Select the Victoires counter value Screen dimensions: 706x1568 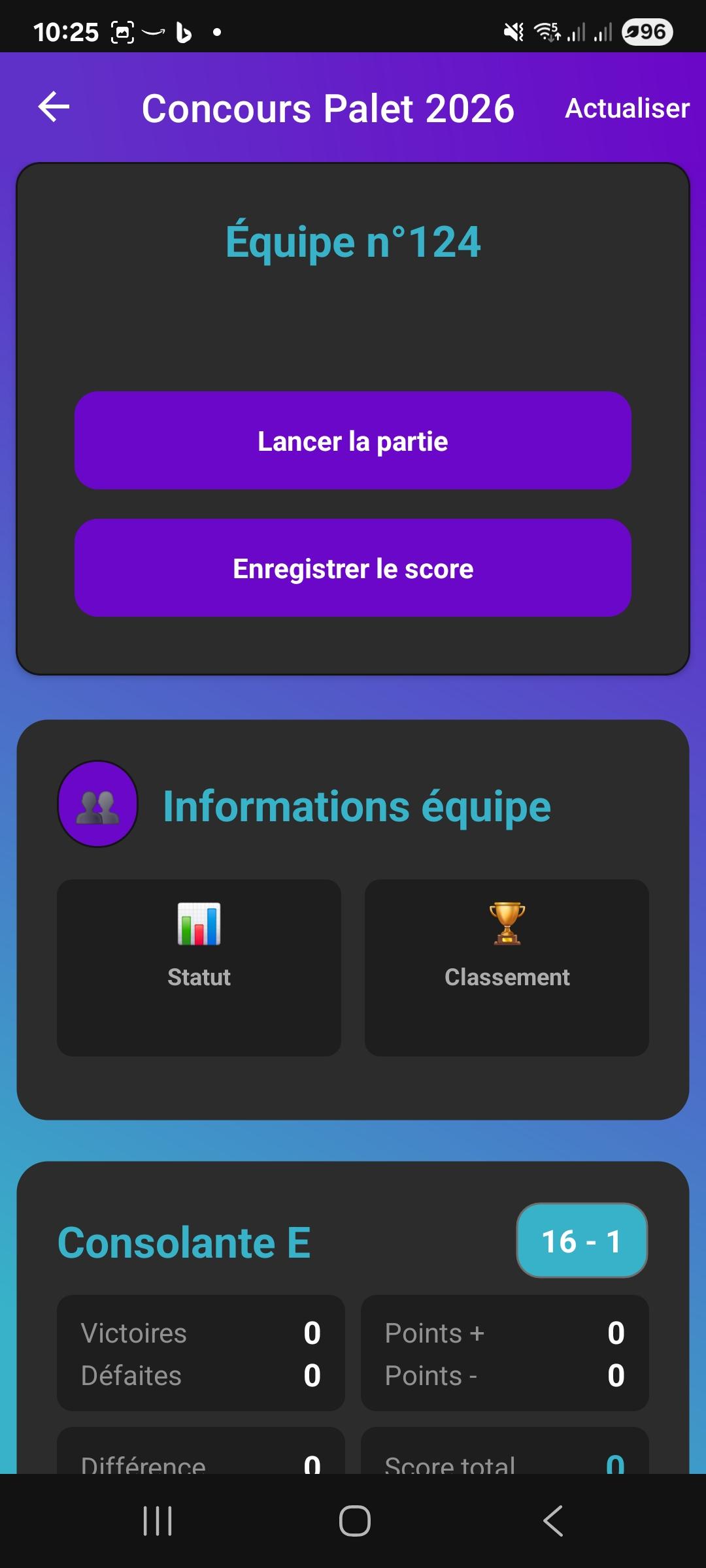pyautogui.click(x=312, y=1333)
